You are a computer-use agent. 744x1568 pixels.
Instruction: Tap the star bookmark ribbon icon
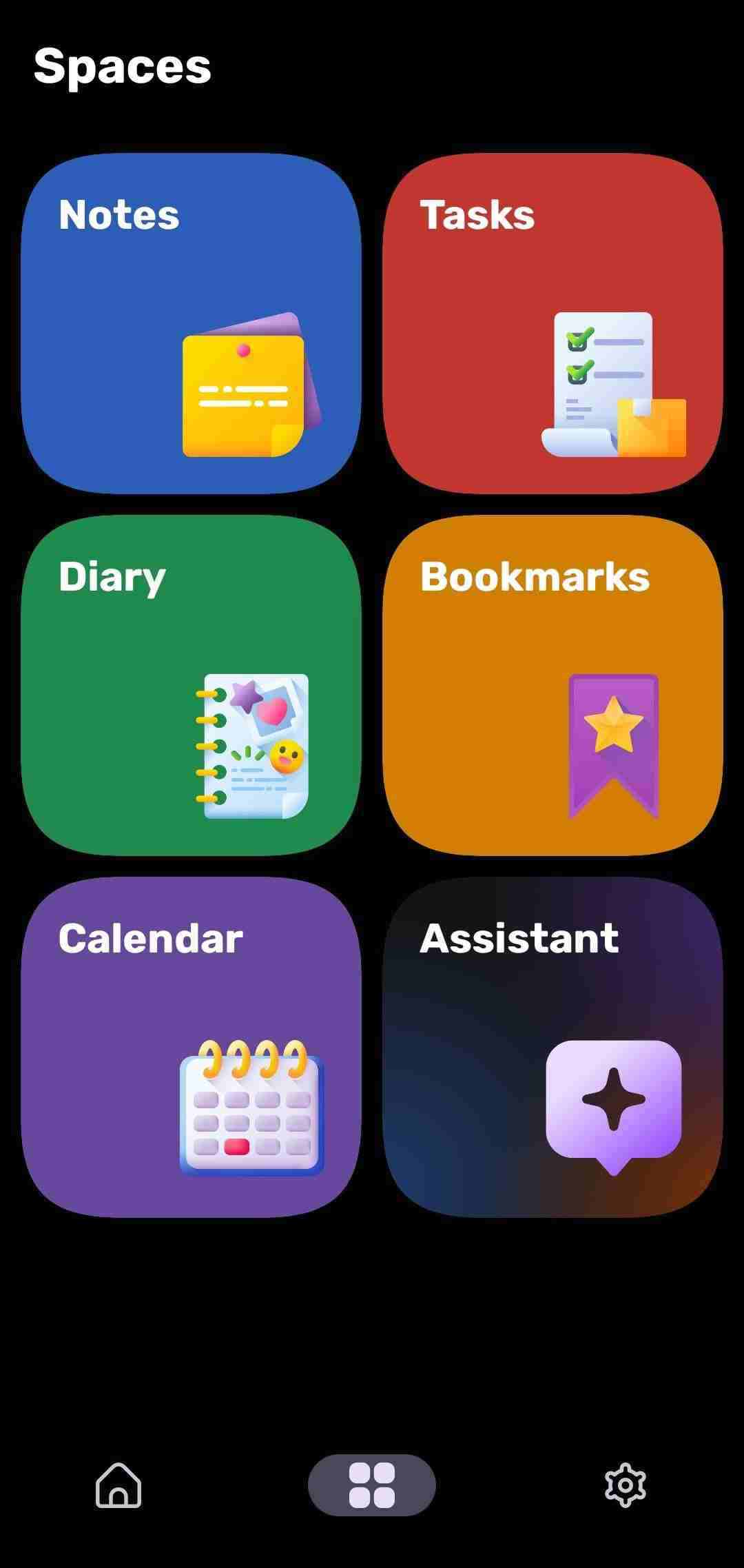coord(612,744)
